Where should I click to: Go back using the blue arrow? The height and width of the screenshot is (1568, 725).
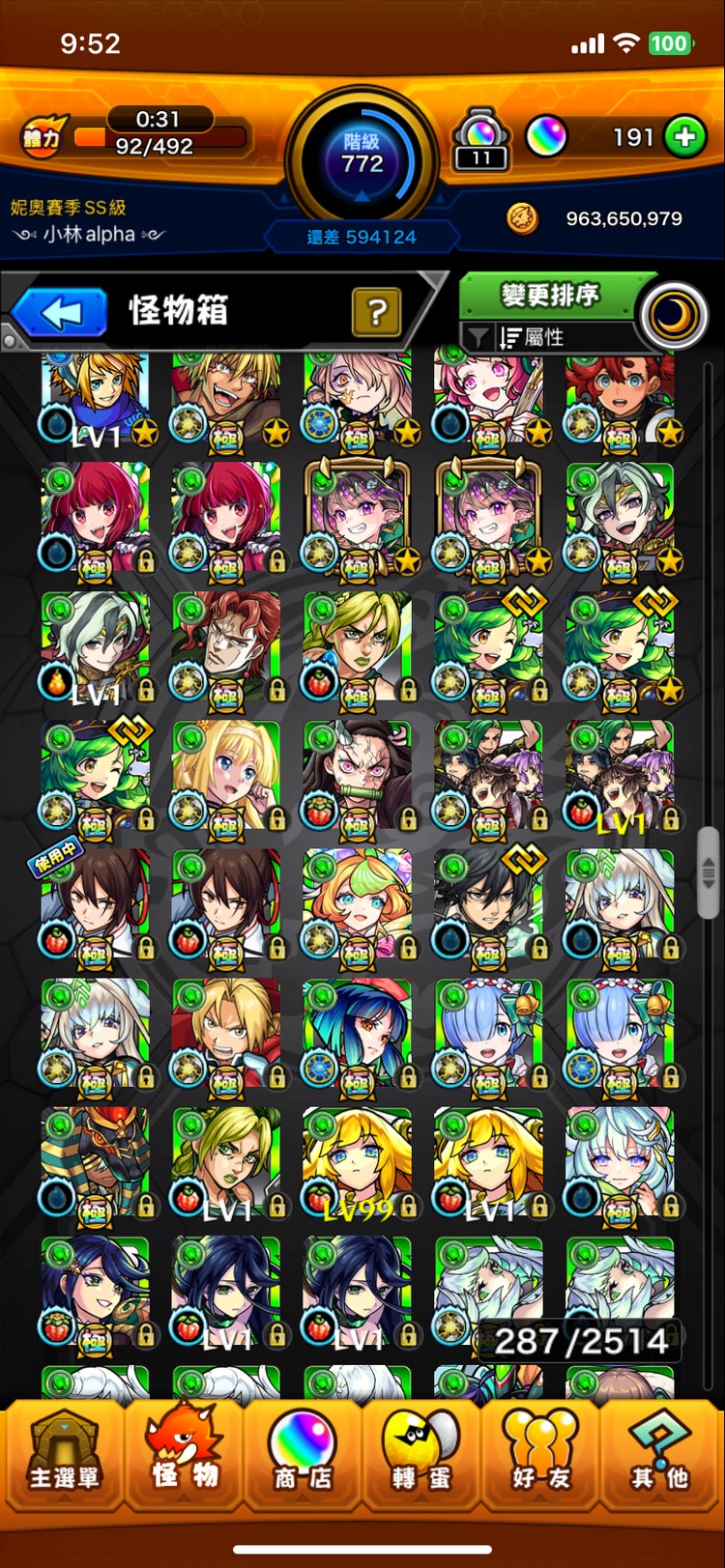pyautogui.click(x=60, y=313)
